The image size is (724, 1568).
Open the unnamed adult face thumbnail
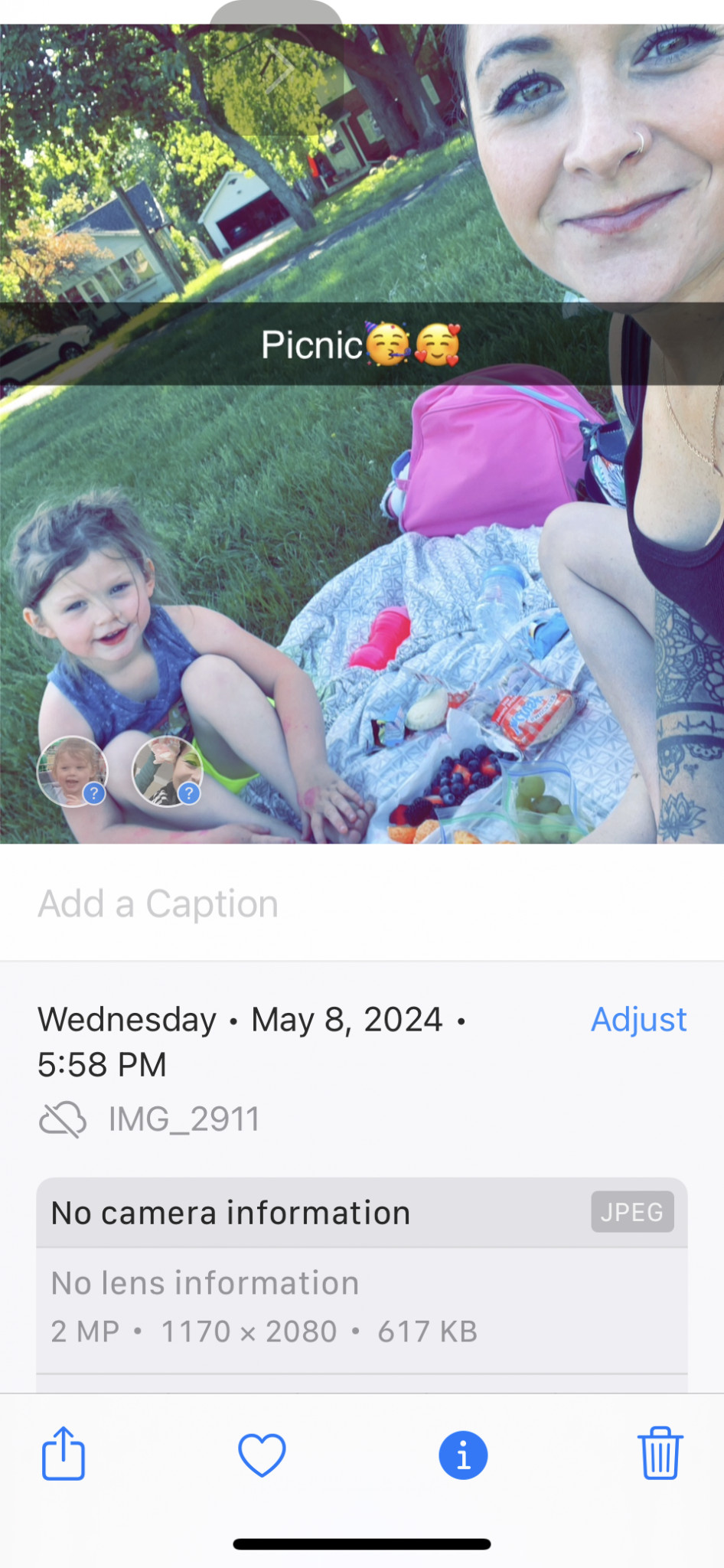point(168,771)
